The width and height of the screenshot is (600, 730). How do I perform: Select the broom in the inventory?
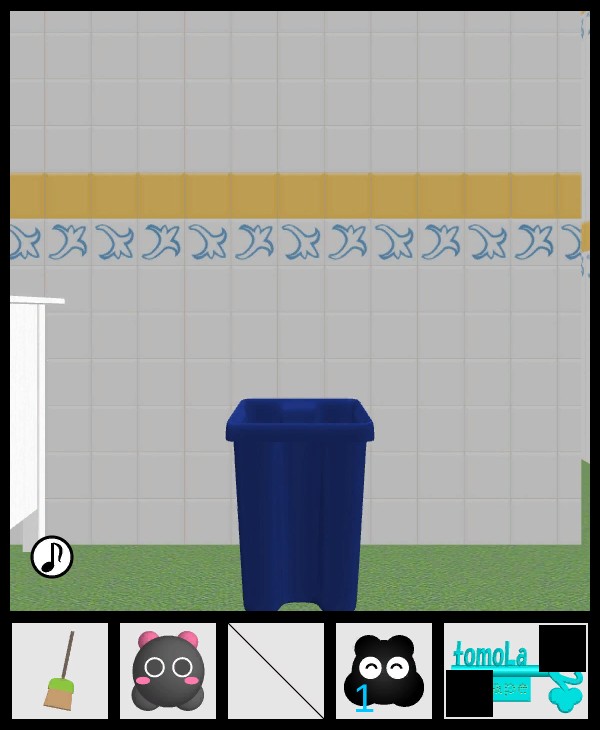60,671
